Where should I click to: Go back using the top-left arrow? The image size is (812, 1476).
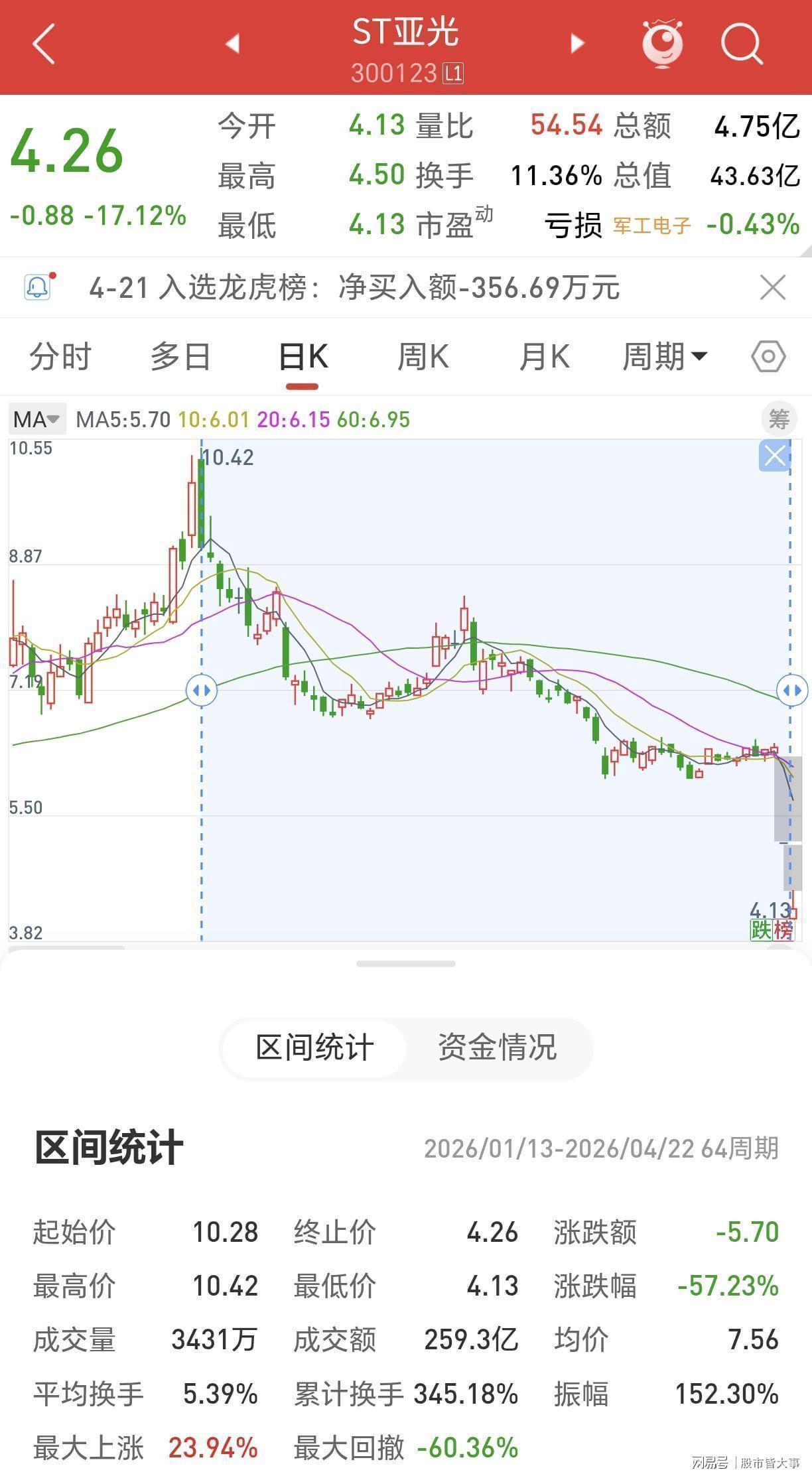(x=44, y=44)
